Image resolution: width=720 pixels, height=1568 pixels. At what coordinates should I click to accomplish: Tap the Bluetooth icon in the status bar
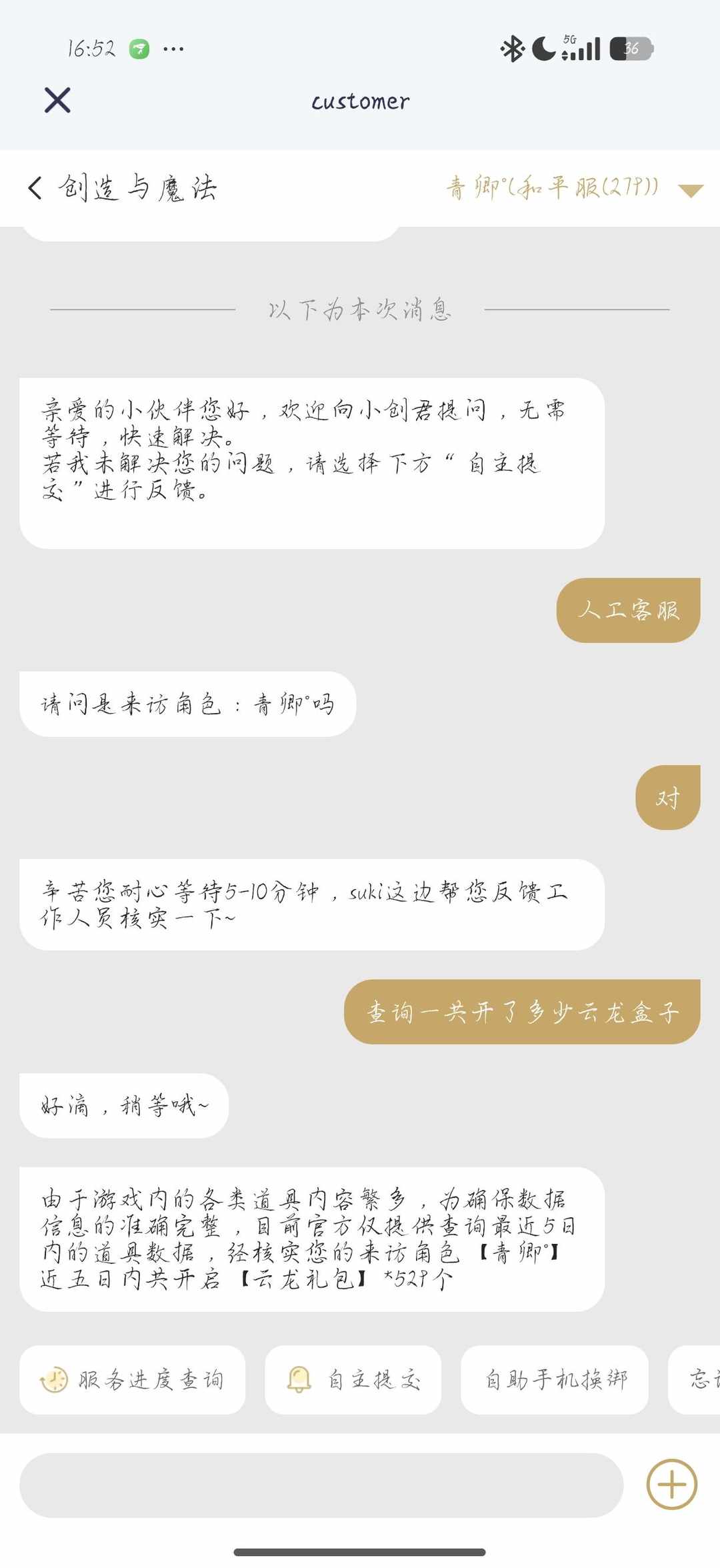pos(511,48)
